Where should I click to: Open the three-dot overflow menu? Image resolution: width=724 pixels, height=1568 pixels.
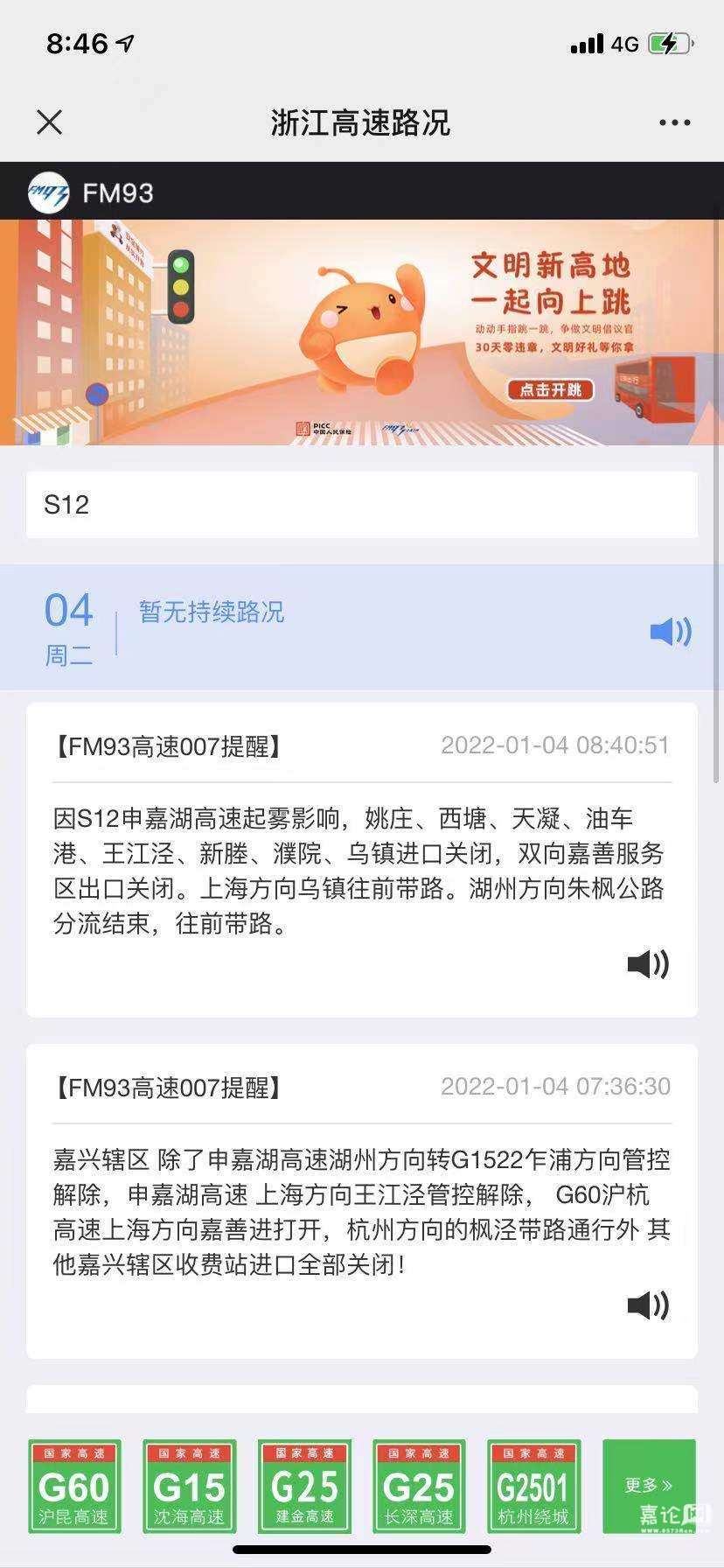(674, 122)
